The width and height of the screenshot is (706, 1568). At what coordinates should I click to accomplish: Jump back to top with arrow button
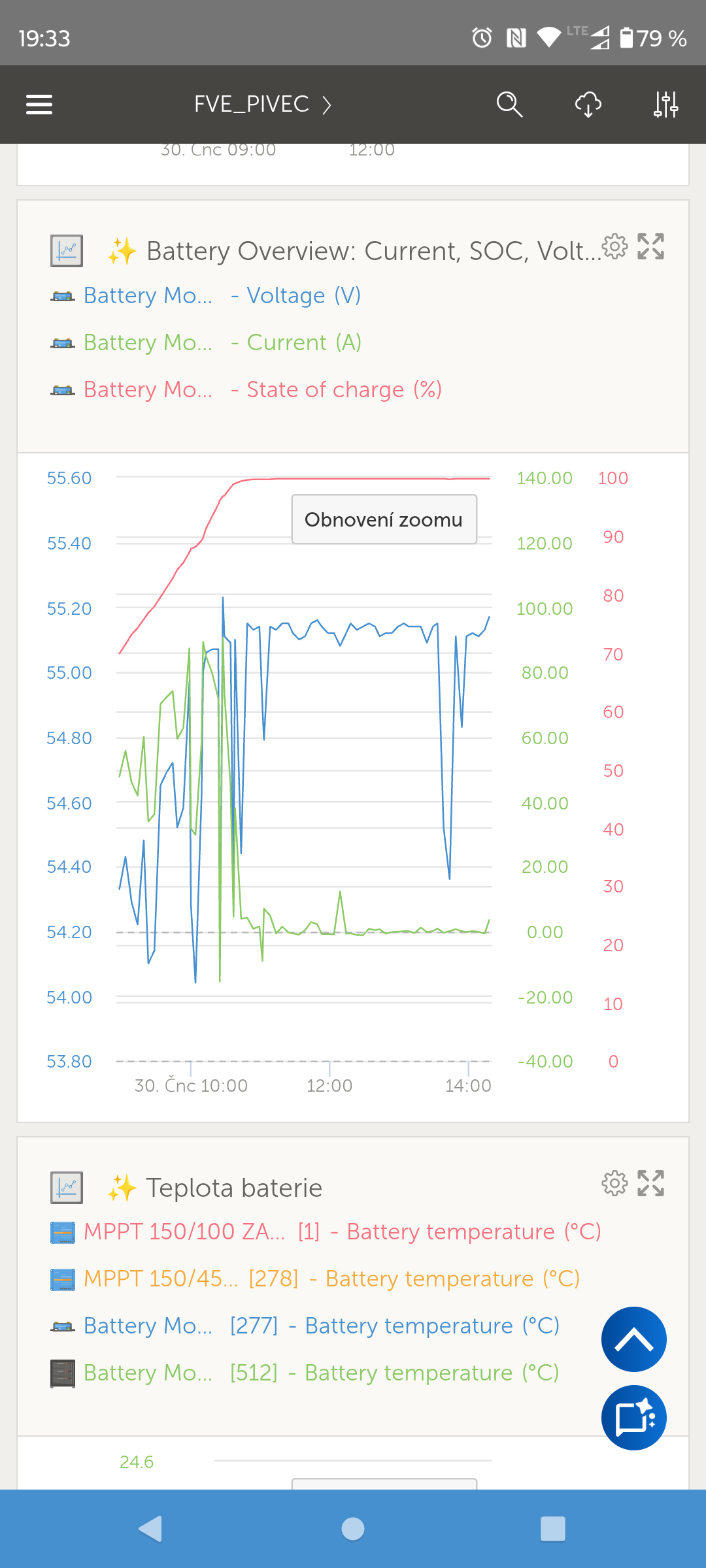633,1339
